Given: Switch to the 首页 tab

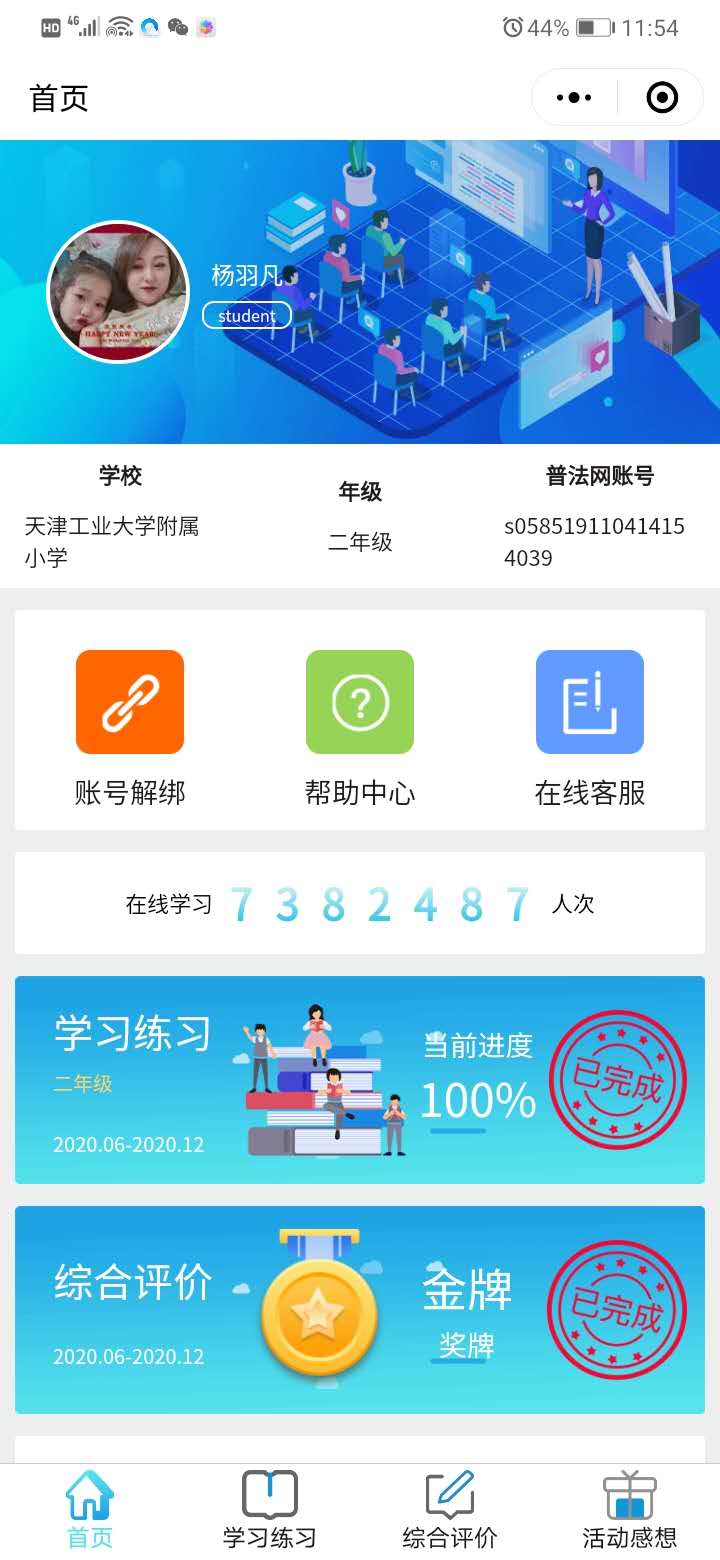Looking at the screenshot, I should tap(90, 1510).
